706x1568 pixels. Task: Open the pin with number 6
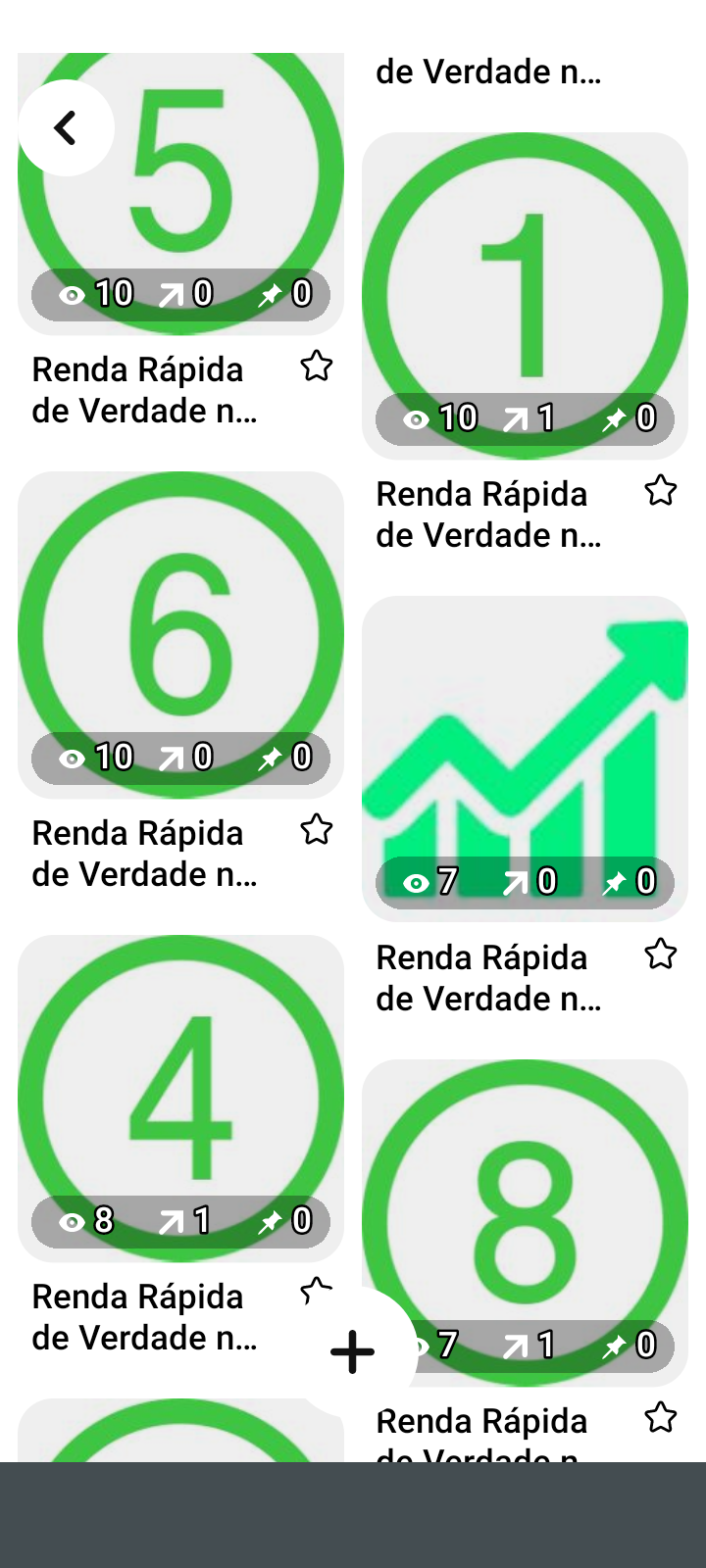pos(180,634)
